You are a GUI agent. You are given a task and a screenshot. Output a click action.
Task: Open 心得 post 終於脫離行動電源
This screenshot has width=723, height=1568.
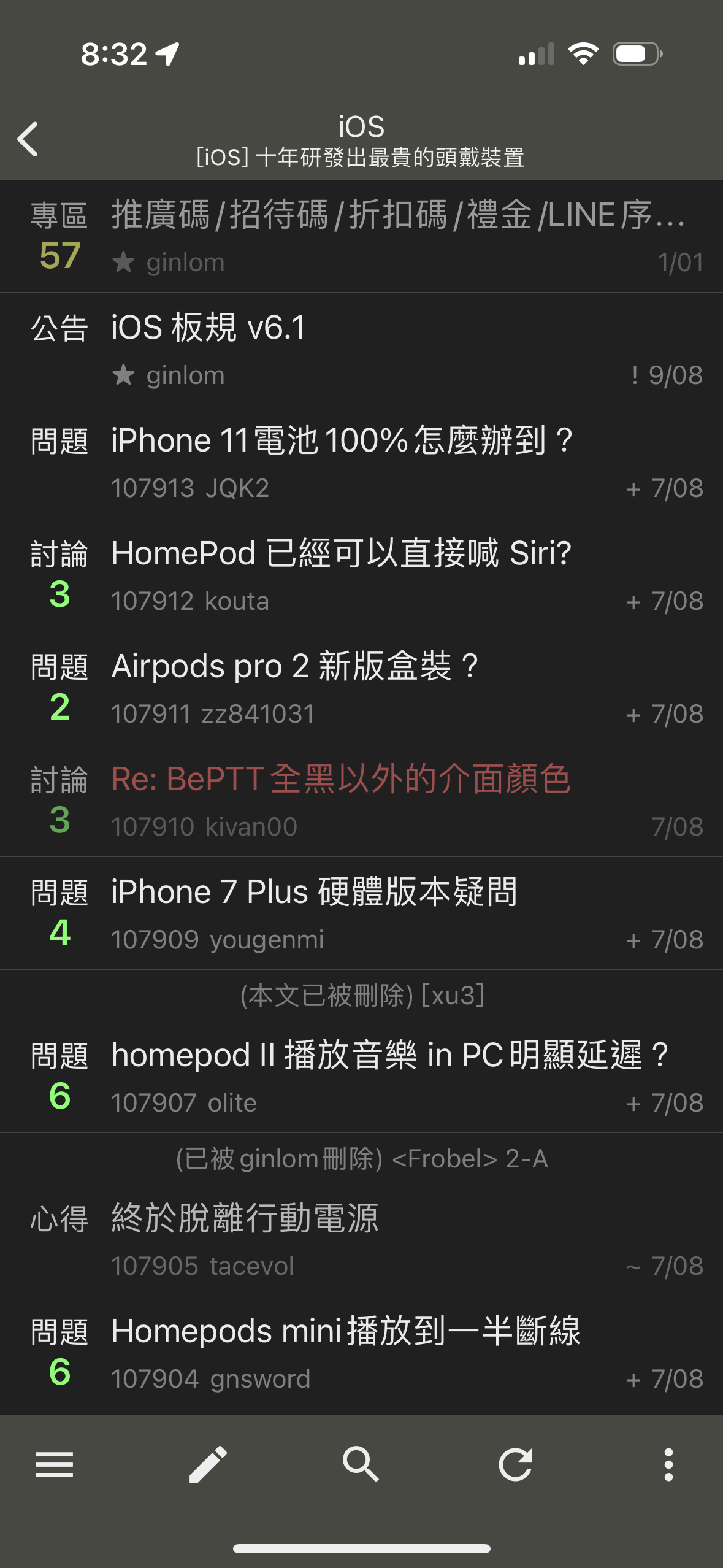361,1240
